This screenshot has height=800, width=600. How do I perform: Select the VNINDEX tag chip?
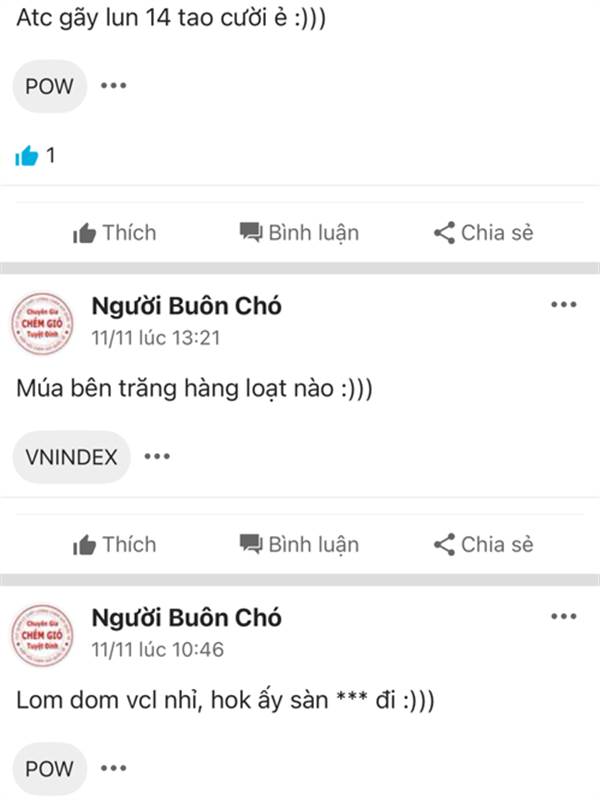pos(71,458)
